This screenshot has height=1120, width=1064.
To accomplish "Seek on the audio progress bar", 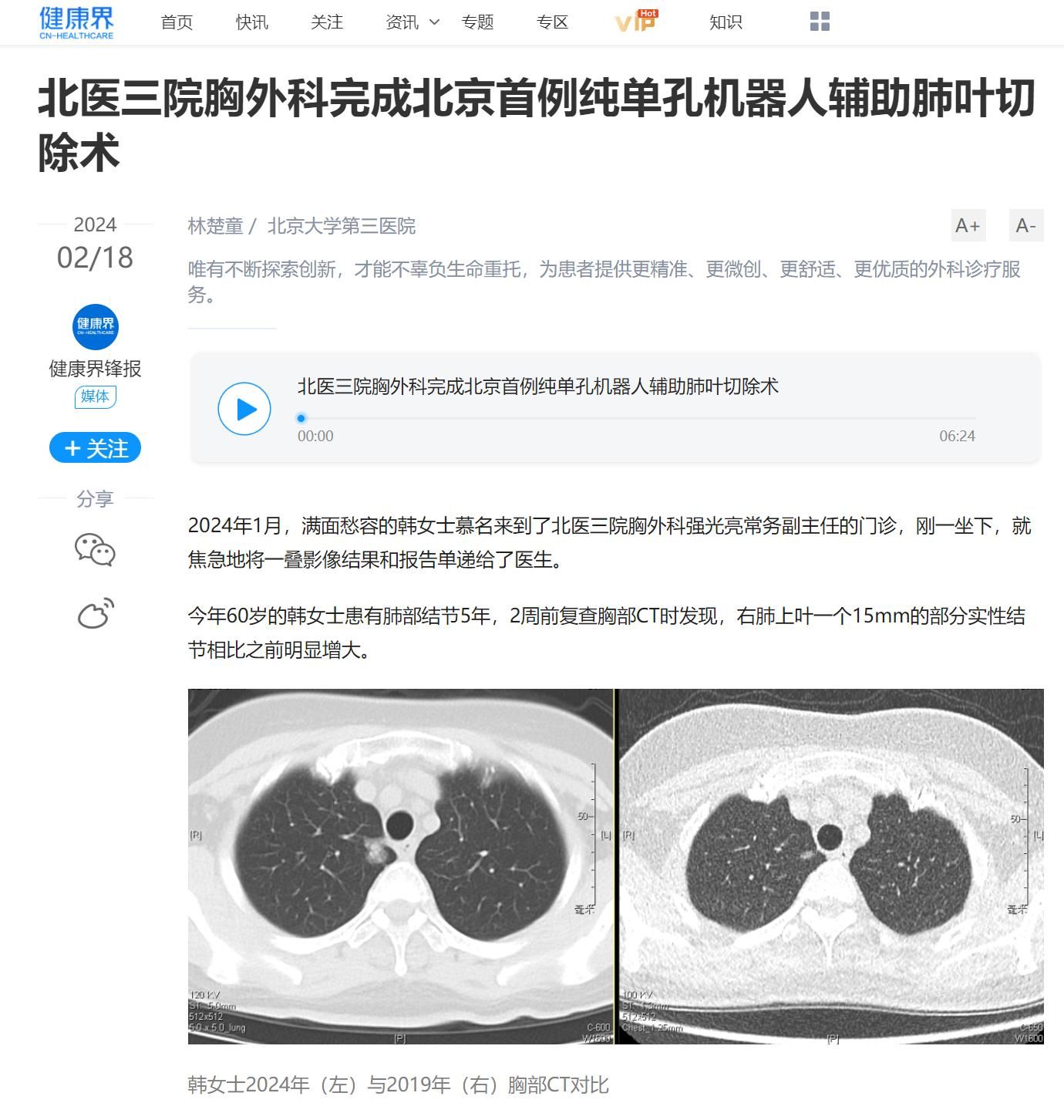I will pyautogui.click(x=636, y=418).
